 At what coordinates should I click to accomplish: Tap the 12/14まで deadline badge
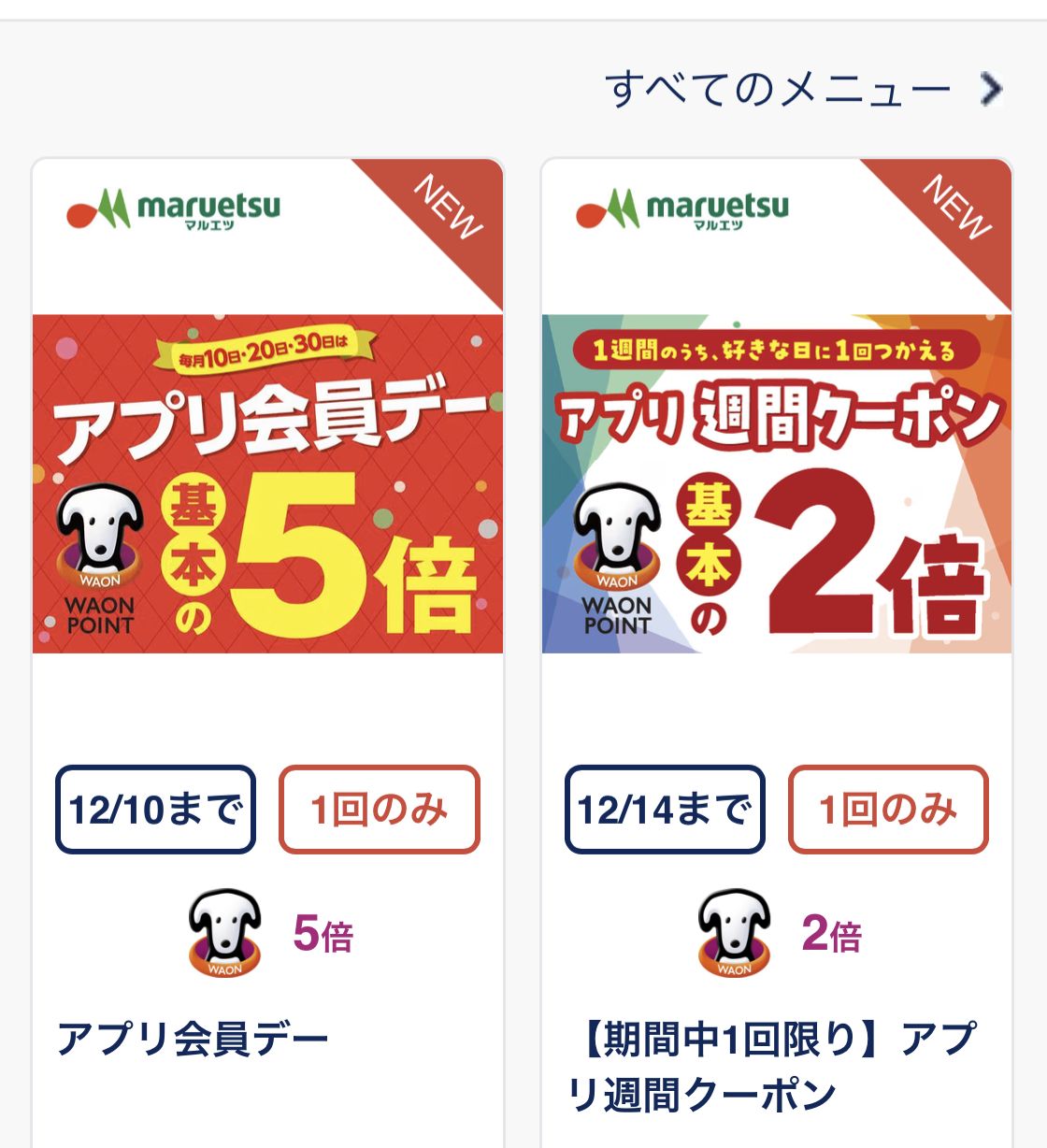pyautogui.click(x=664, y=810)
